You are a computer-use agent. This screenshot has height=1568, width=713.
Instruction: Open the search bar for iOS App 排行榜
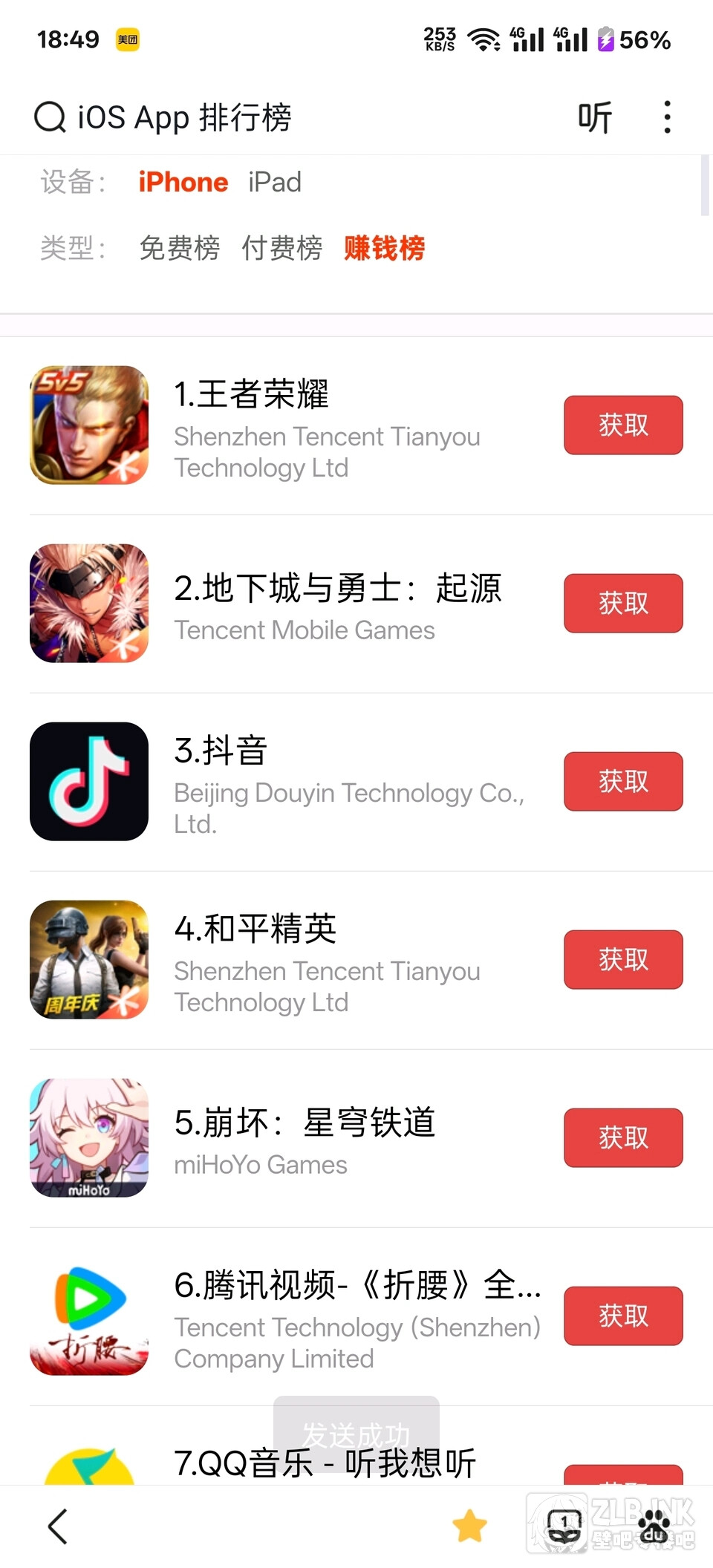163,117
